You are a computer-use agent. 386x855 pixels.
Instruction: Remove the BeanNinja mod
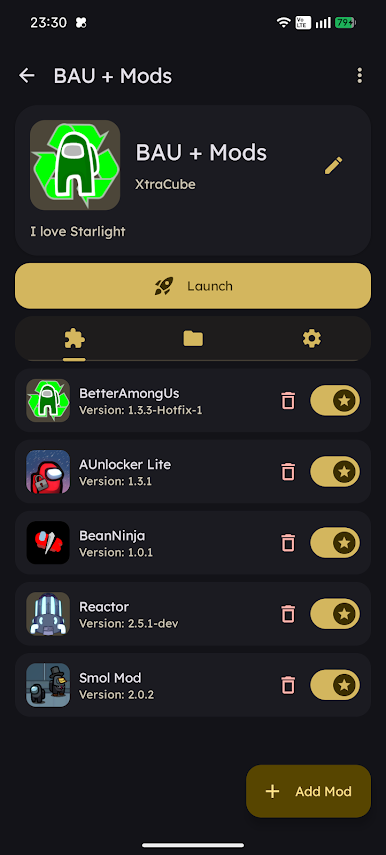click(x=288, y=543)
